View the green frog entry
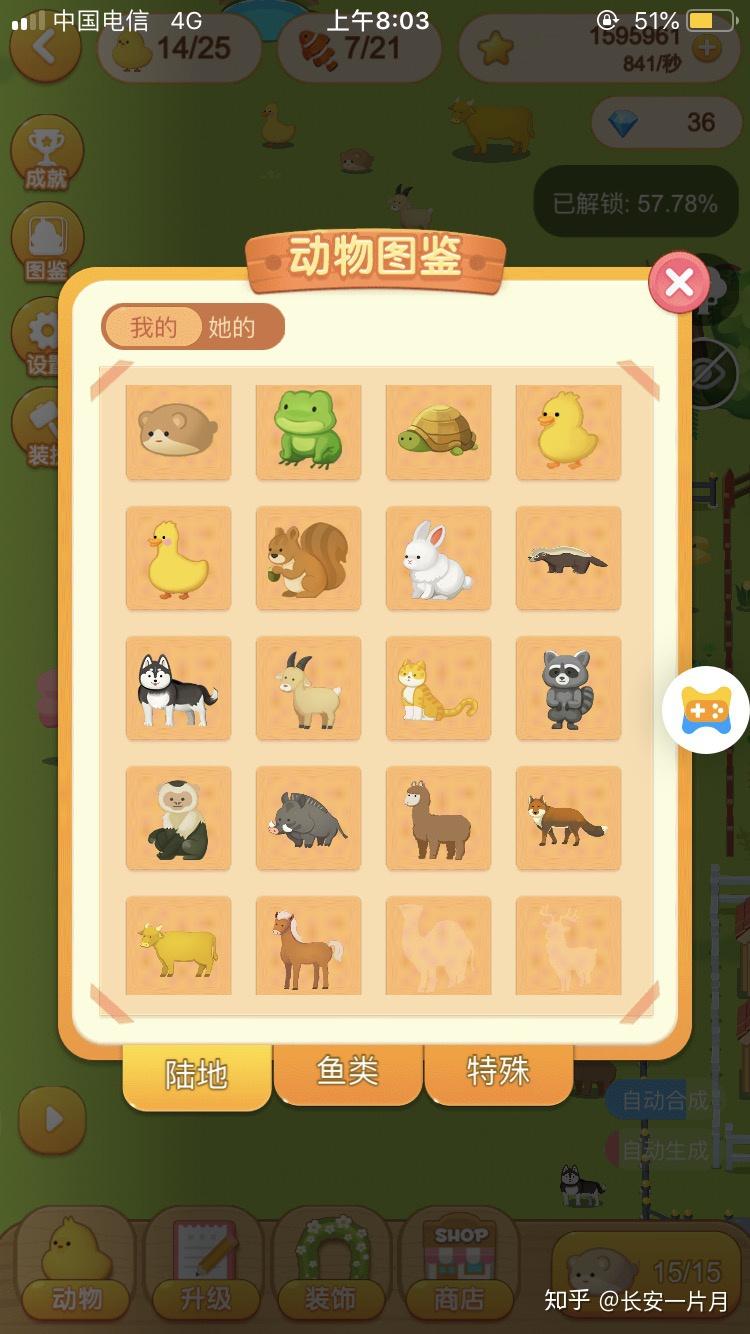 [308, 430]
